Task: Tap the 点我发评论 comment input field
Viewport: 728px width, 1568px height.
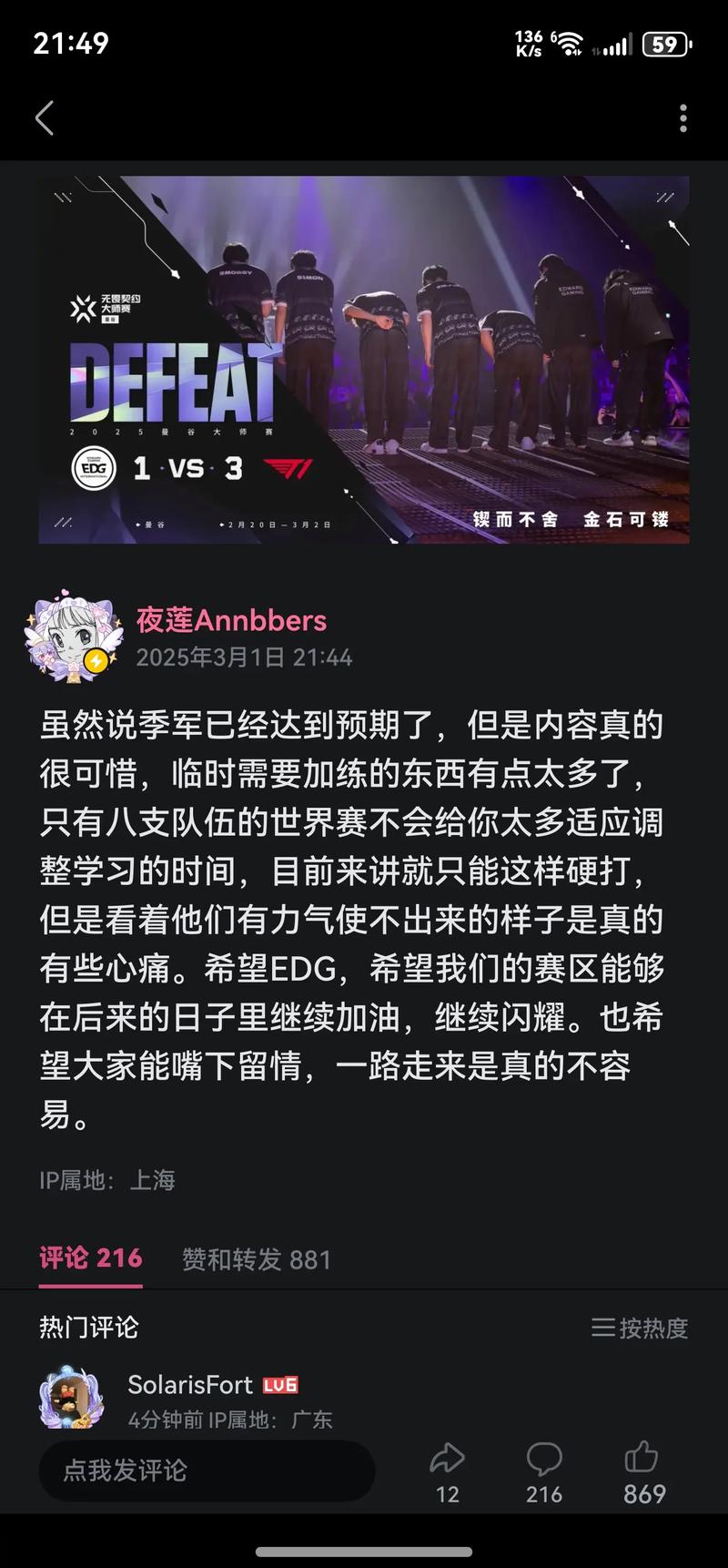Action: pyautogui.click(x=207, y=1472)
